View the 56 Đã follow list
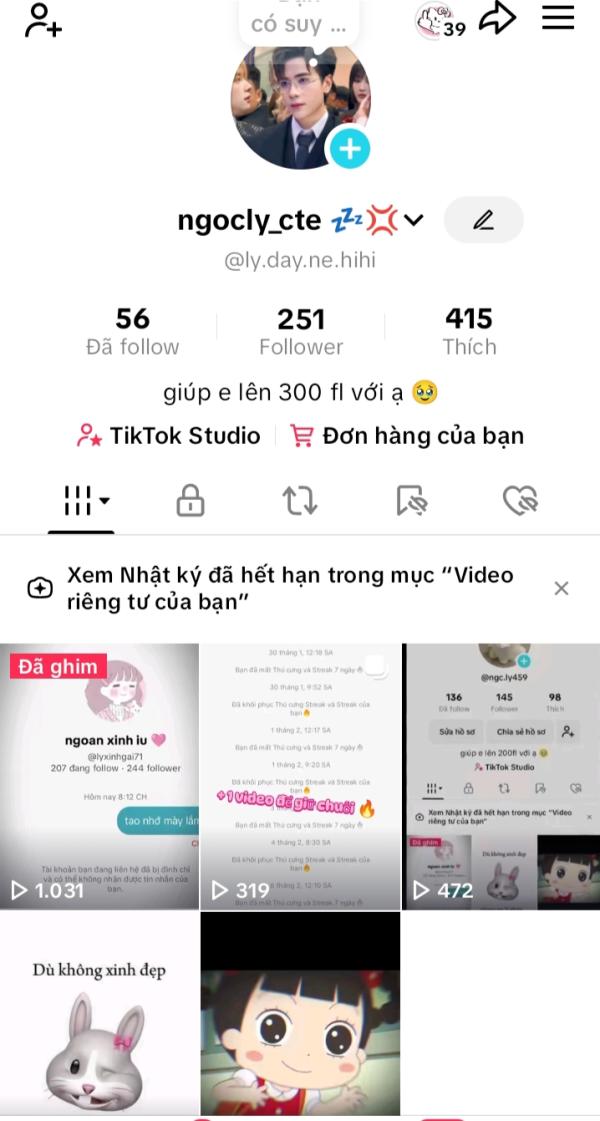The image size is (600, 1121). pos(132,331)
